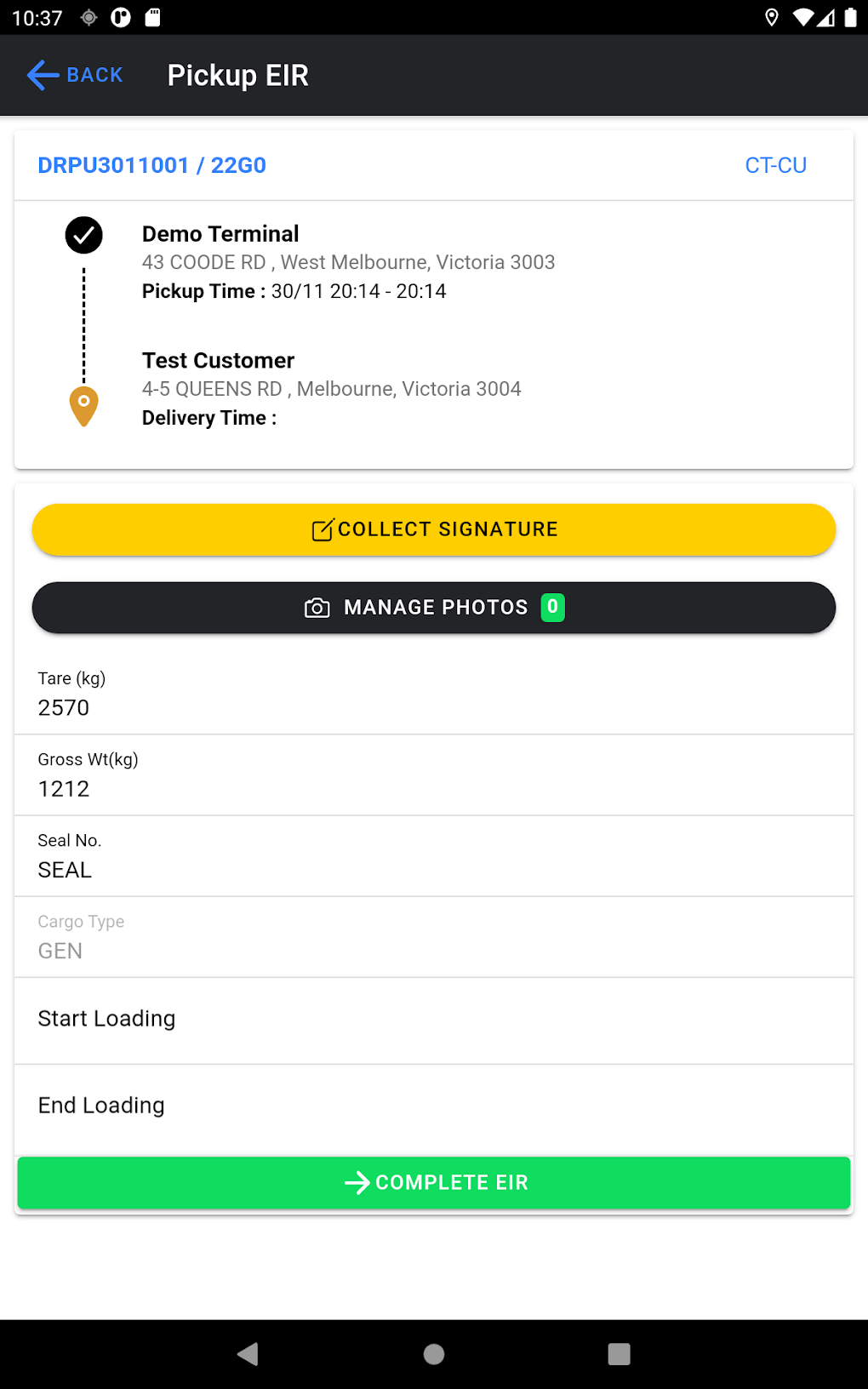Tap the back arrow icon
The width and height of the screenshot is (868, 1389).
pyautogui.click(x=40, y=75)
